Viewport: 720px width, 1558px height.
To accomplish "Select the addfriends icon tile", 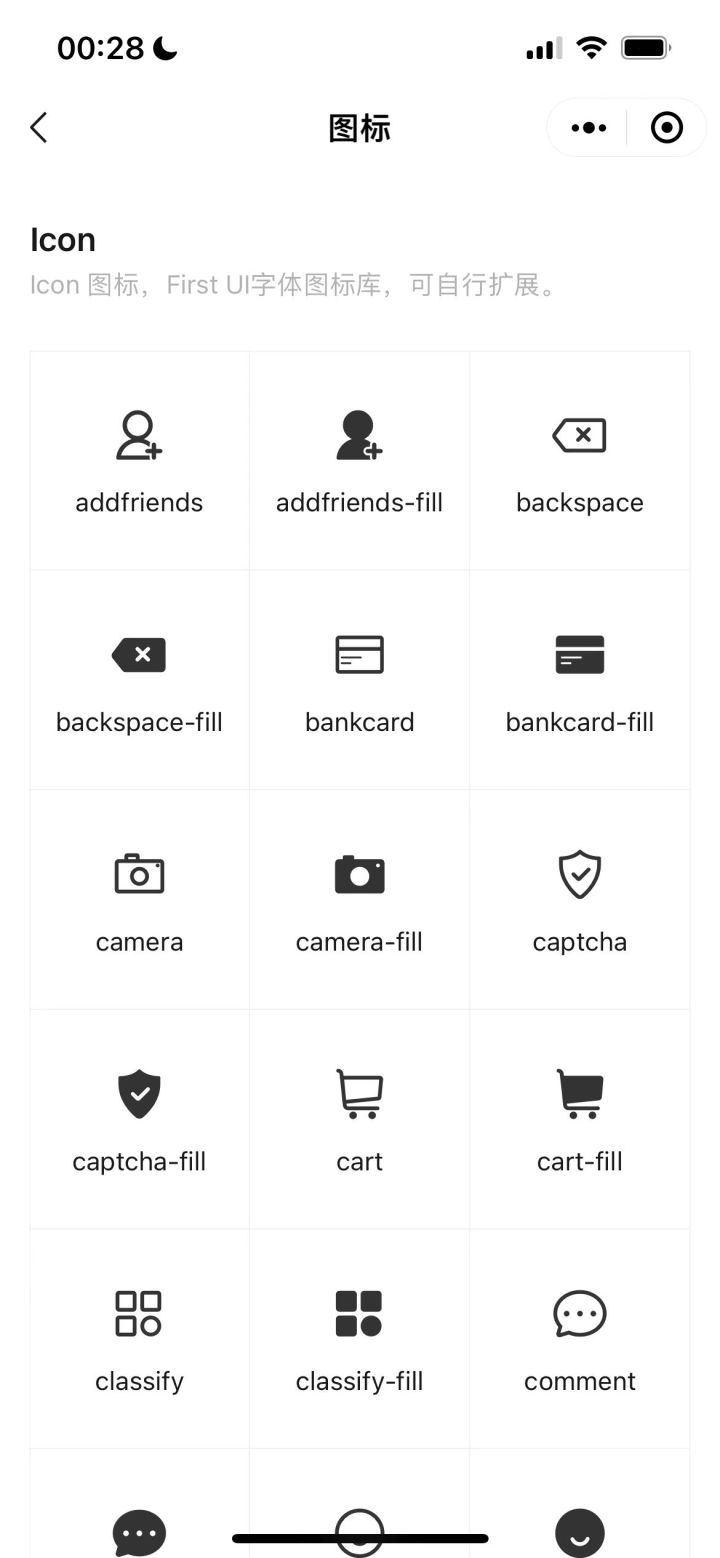I will pyautogui.click(x=140, y=461).
